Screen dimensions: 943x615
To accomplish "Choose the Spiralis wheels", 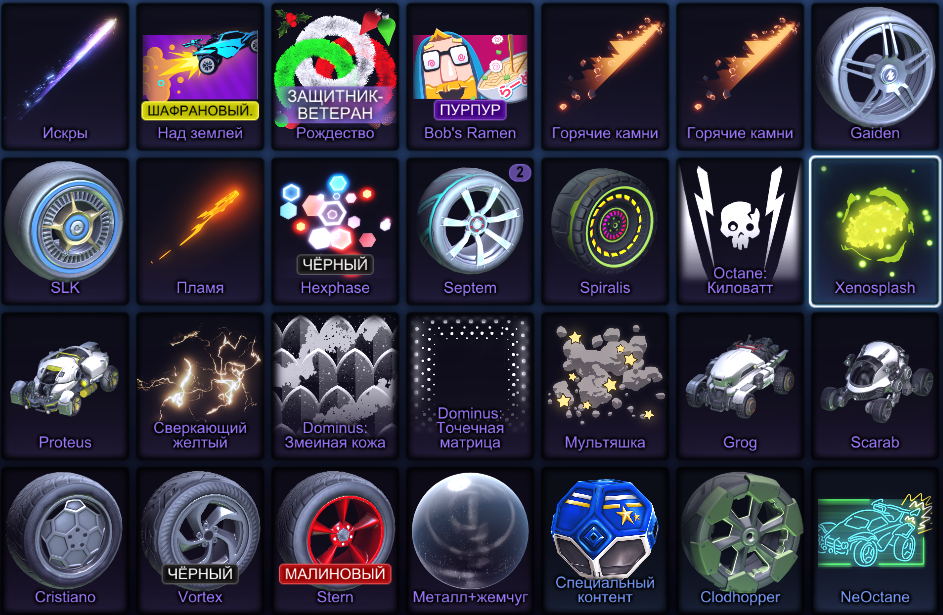I will point(605,230).
